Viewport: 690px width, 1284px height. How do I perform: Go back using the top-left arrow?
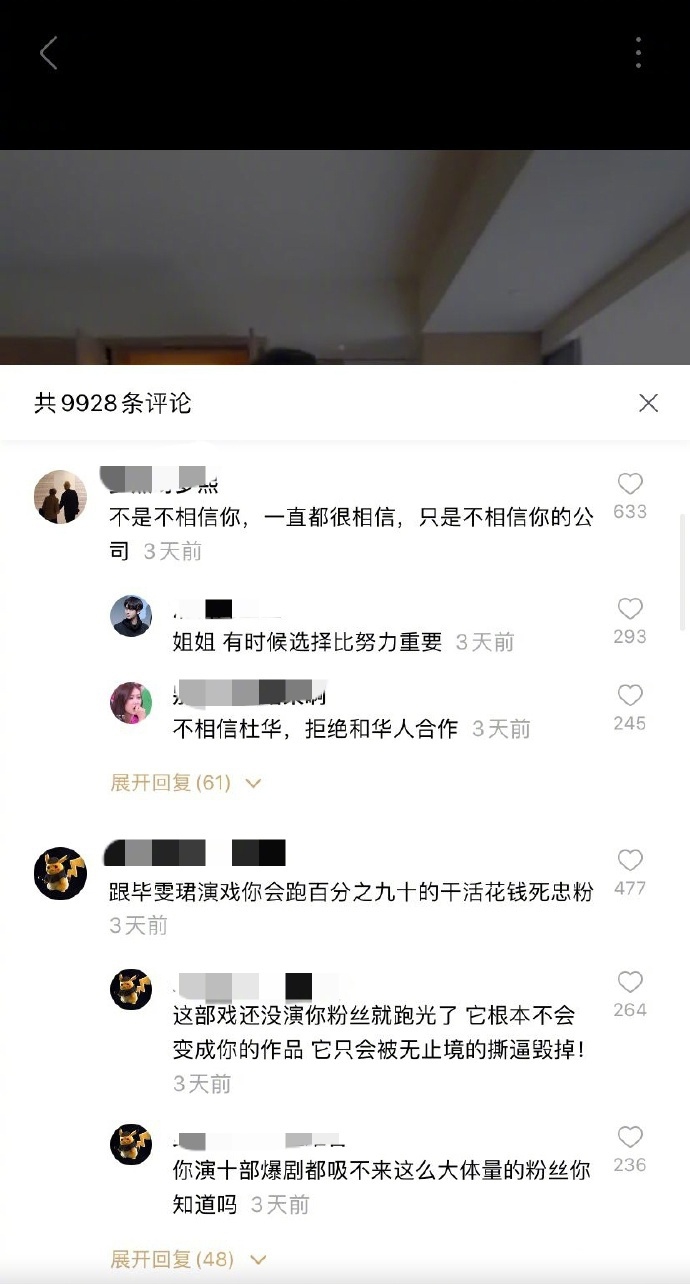(48, 53)
